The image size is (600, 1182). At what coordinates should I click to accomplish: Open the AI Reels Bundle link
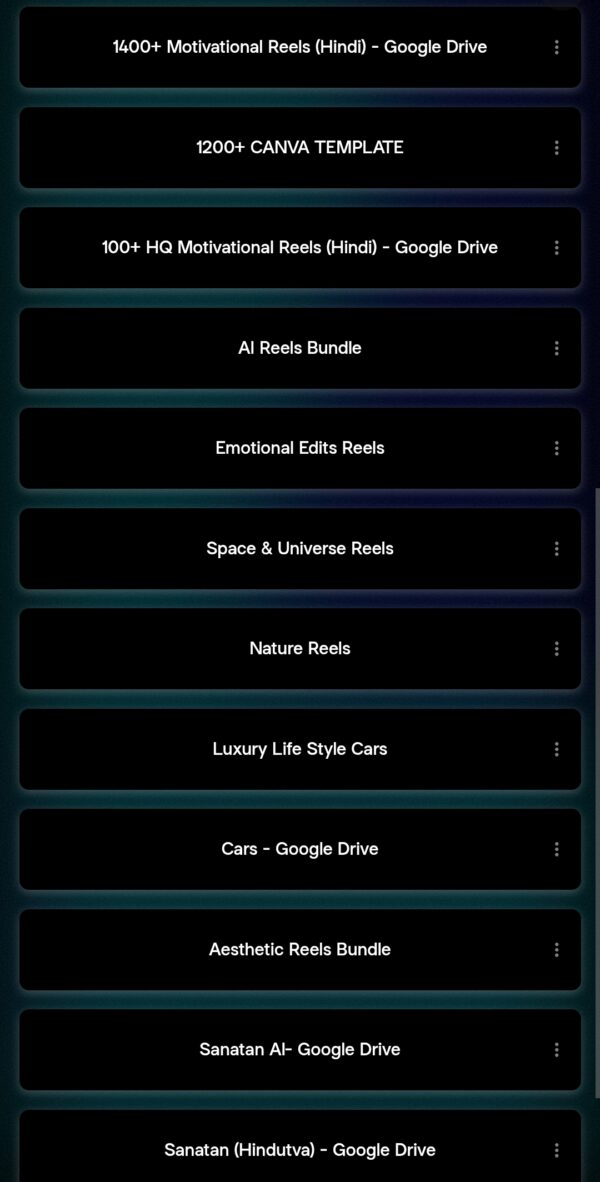tap(299, 348)
